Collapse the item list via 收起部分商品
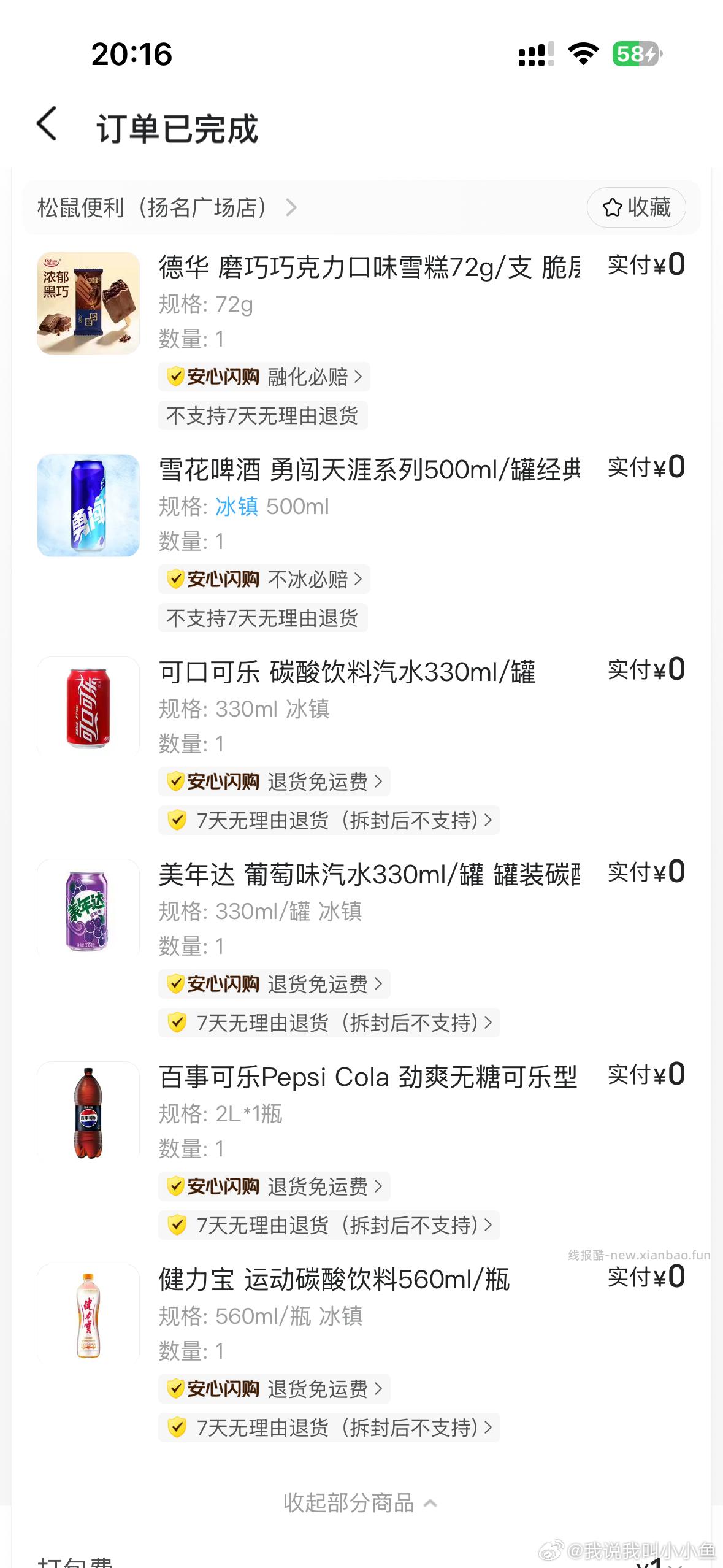This screenshot has width=723, height=1568. coord(361,1502)
